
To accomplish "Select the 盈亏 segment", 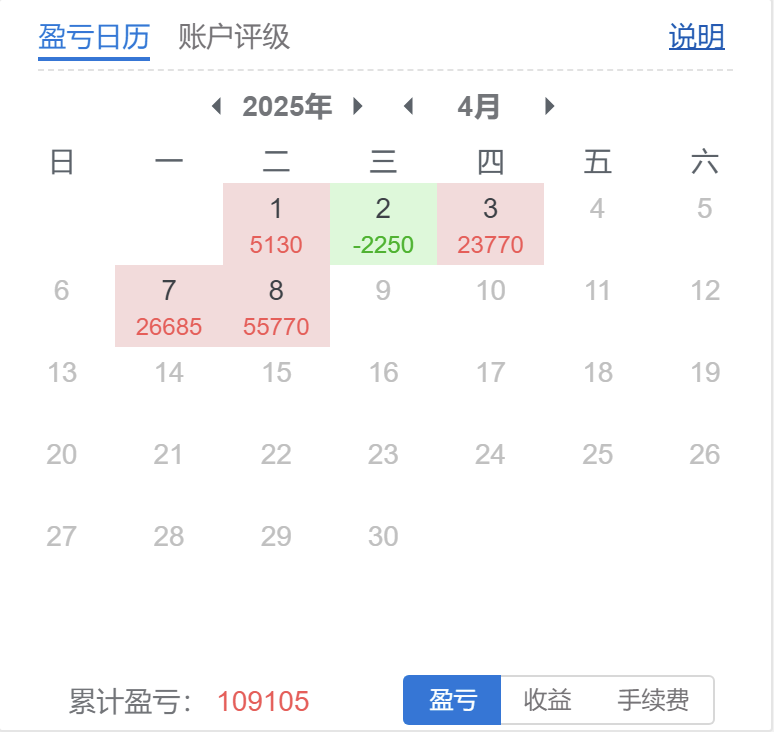I will (x=452, y=700).
